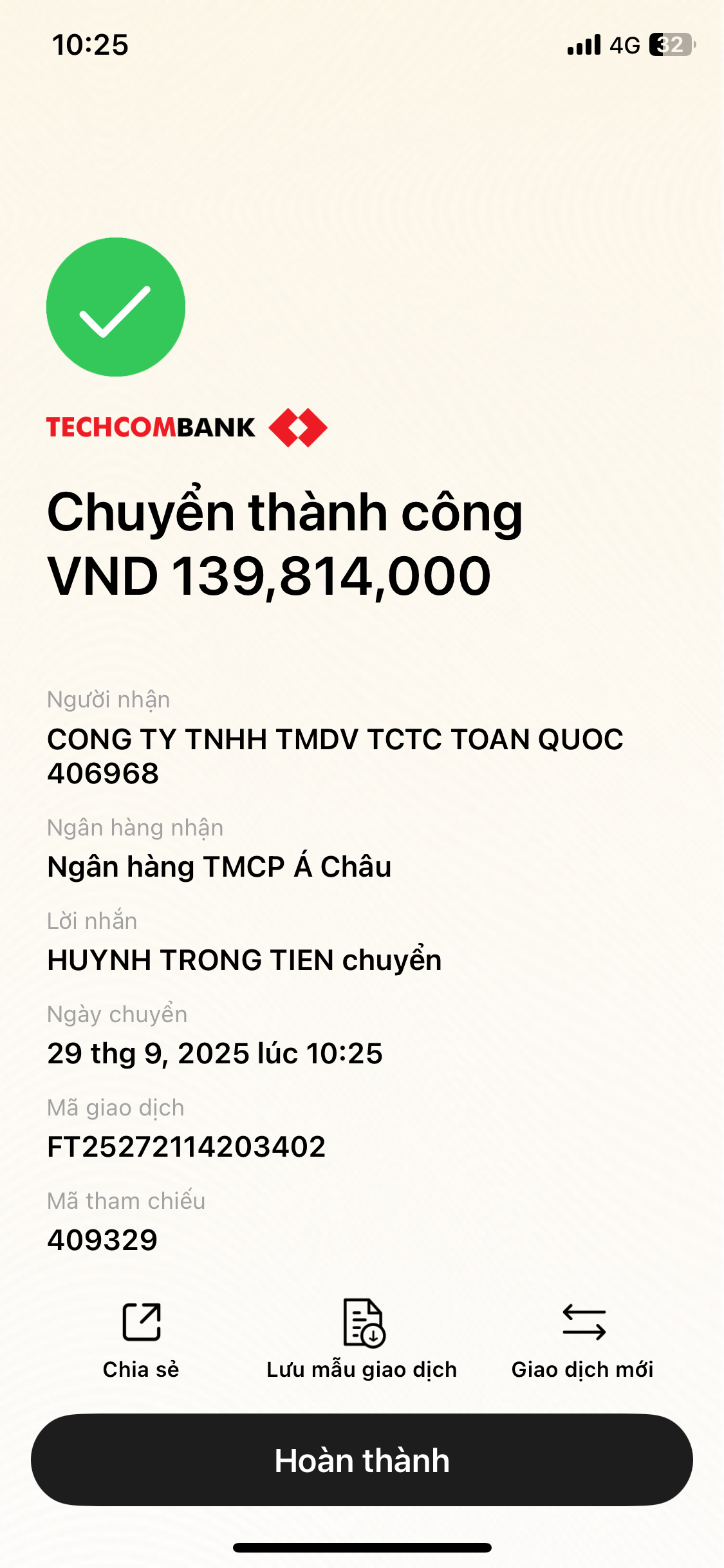
Task: Save transaction template with Lưu mẫu giao dịch
Action: [x=362, y=1338]
